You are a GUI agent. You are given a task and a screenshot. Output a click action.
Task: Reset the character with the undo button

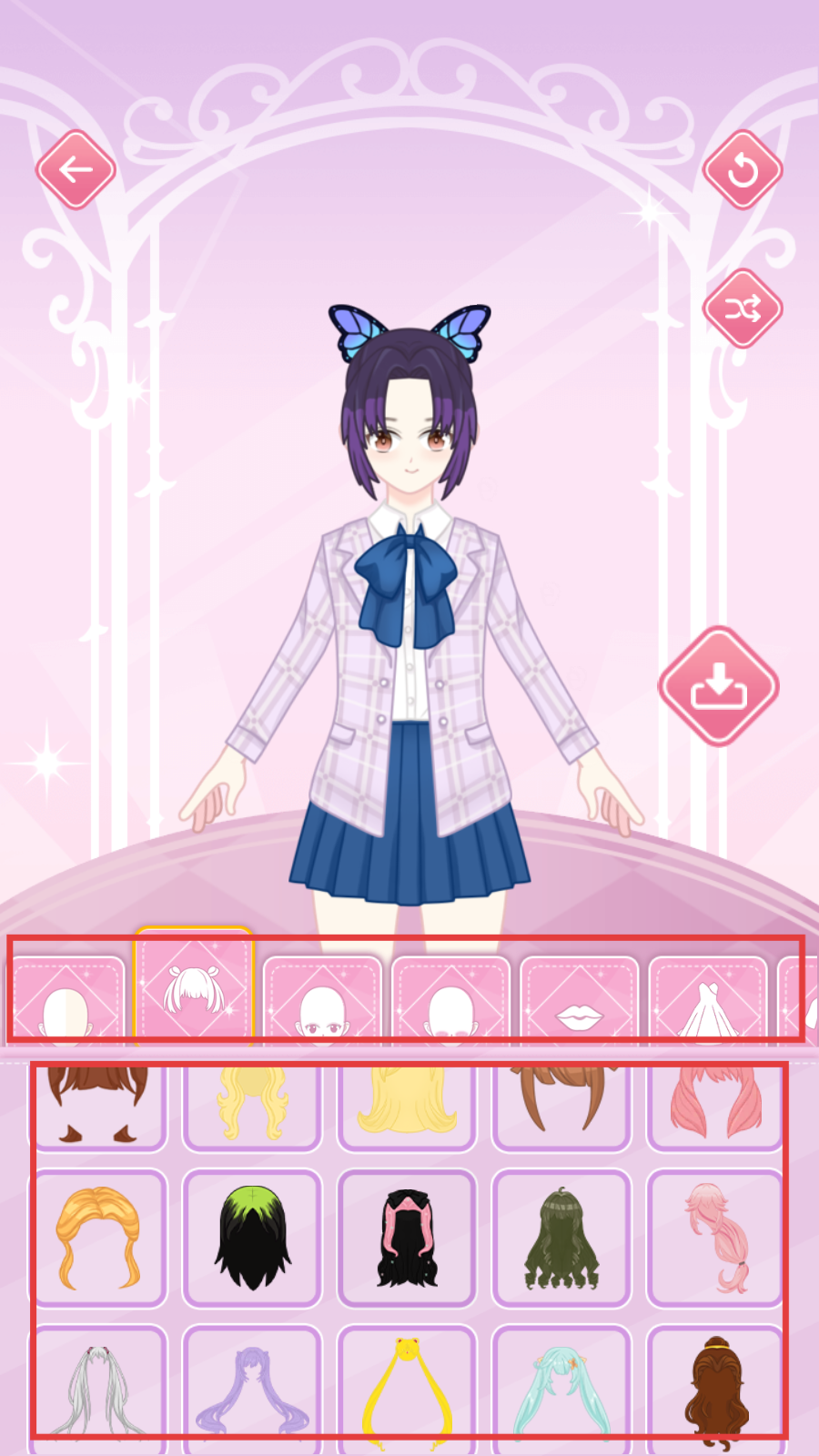(743, 169)
